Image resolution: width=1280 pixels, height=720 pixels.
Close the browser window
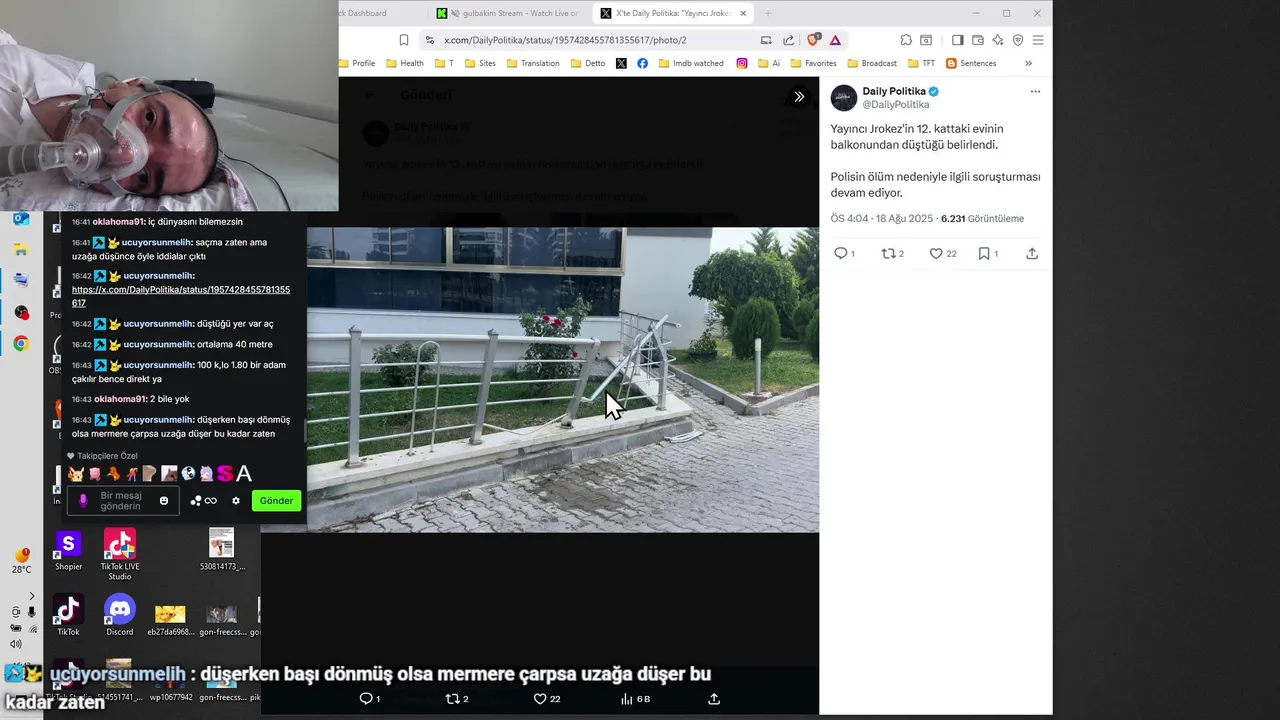[x=1037, y=13]
